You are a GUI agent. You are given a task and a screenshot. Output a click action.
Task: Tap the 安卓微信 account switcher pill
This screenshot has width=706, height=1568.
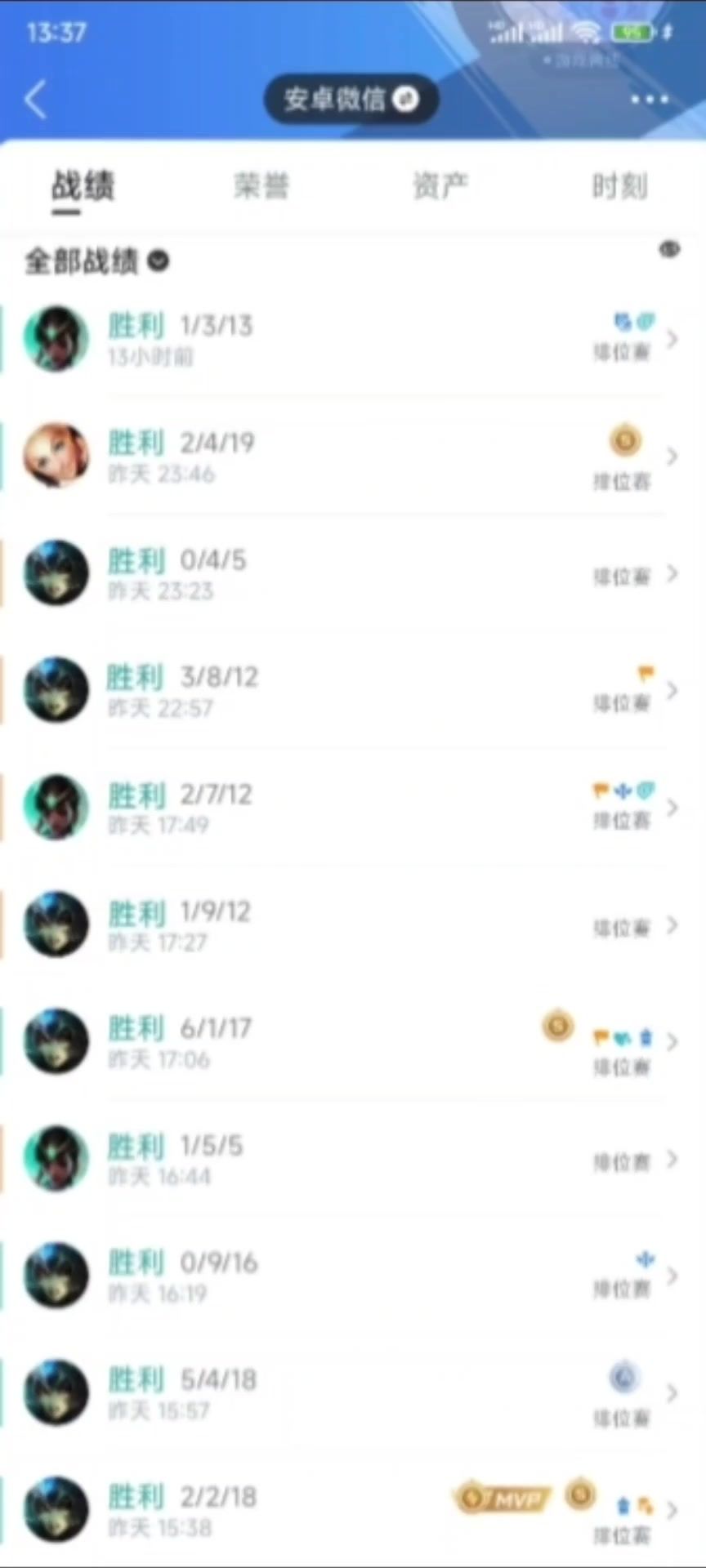click(x=351, y=100)
